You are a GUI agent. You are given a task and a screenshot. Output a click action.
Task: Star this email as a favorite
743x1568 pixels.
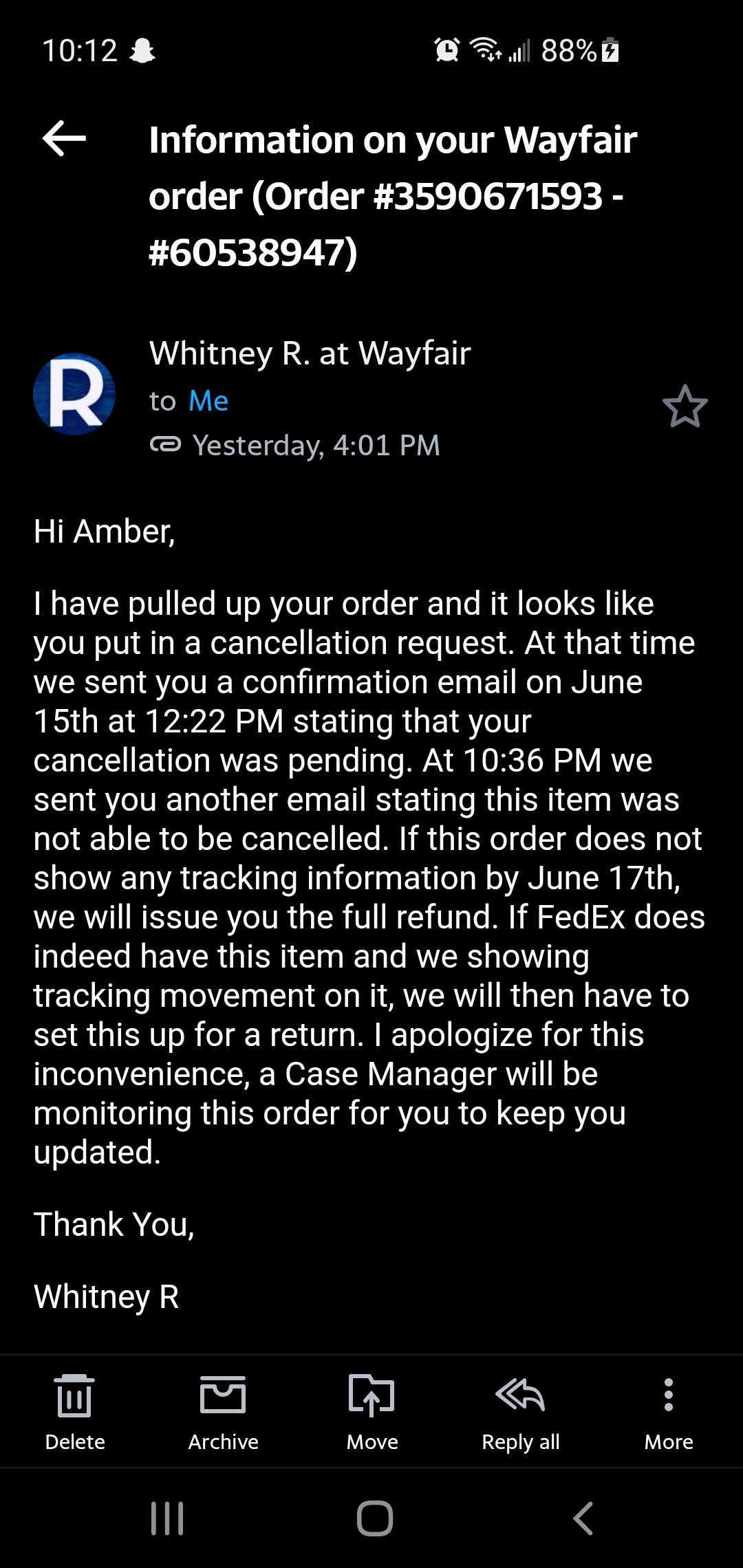(x=686, y=407)
